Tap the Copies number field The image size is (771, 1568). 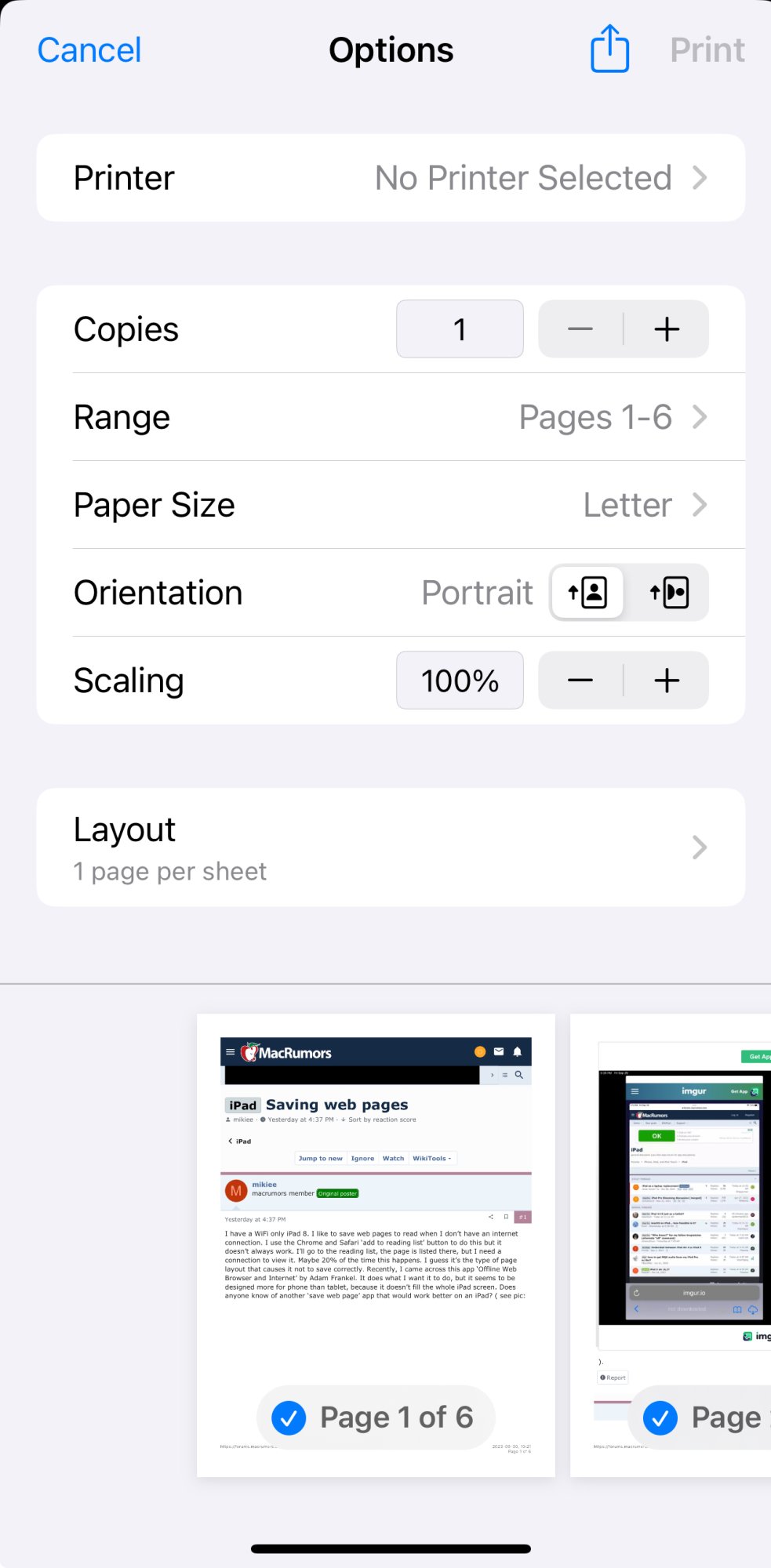click(460, 329)
